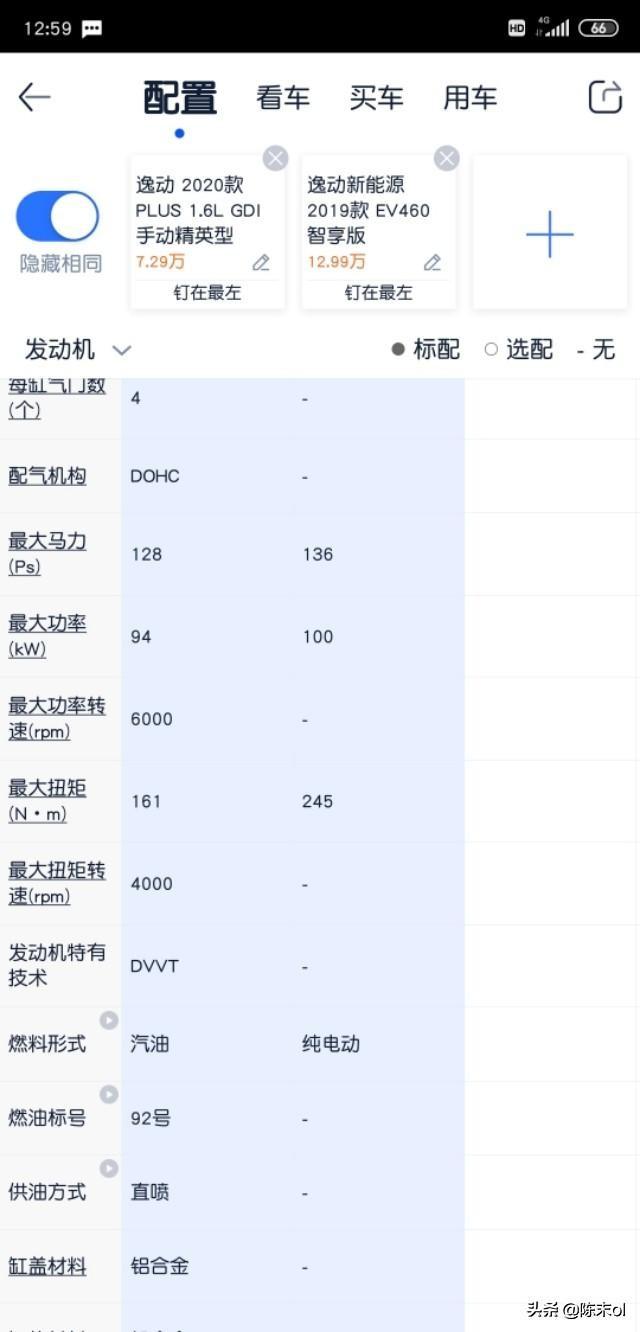
Task: Share this comparison page
Action: [605, 97]
